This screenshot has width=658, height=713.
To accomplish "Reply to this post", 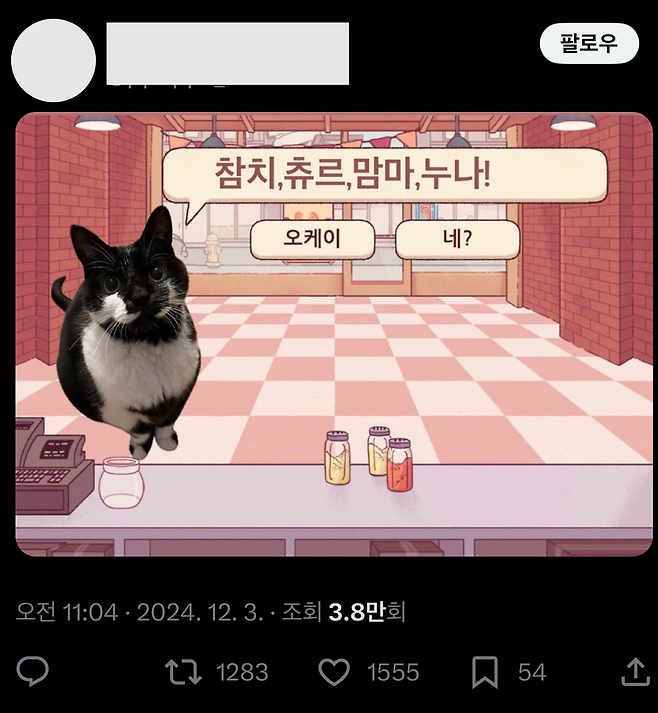I will click(33, 672).
